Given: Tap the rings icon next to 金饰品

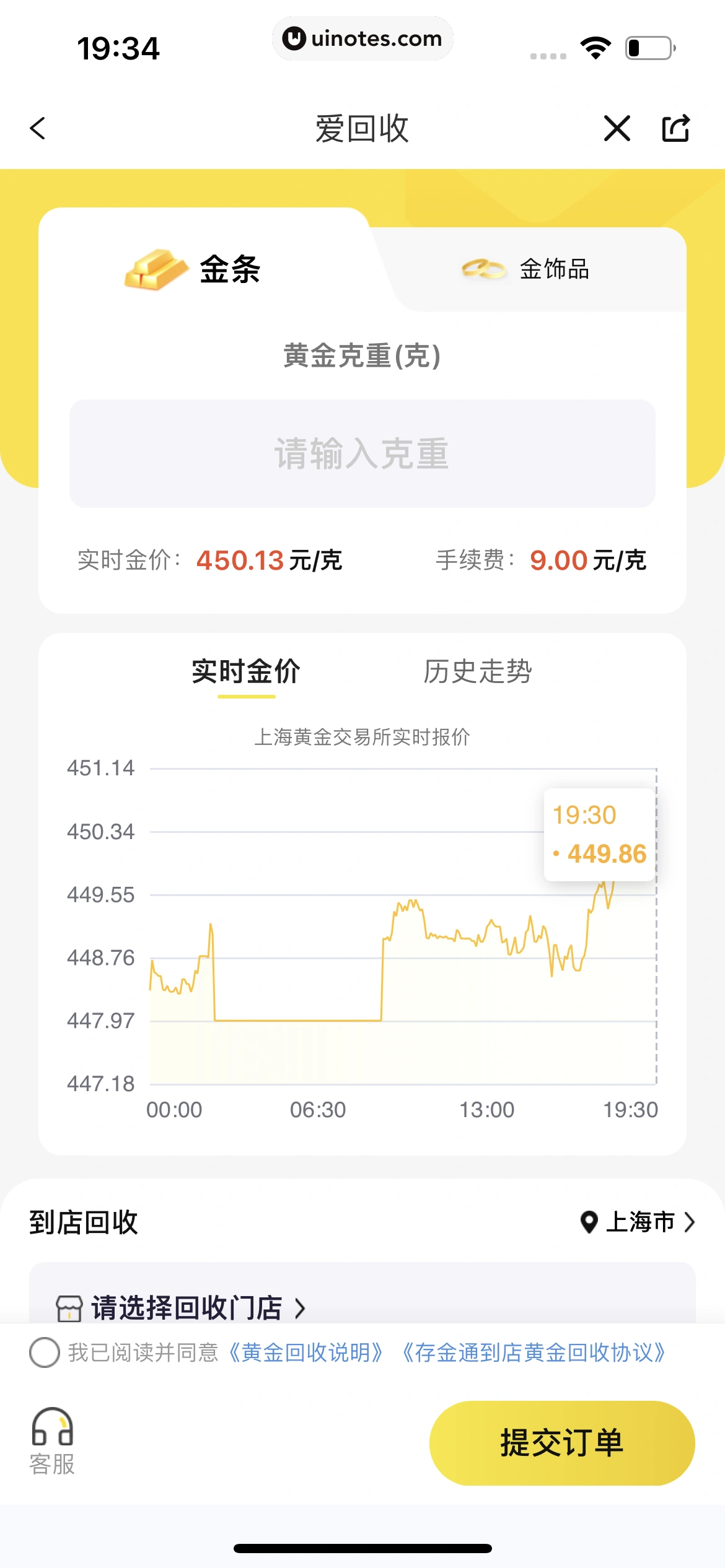Looking at the screenshot, I should (x=485, y=268).
